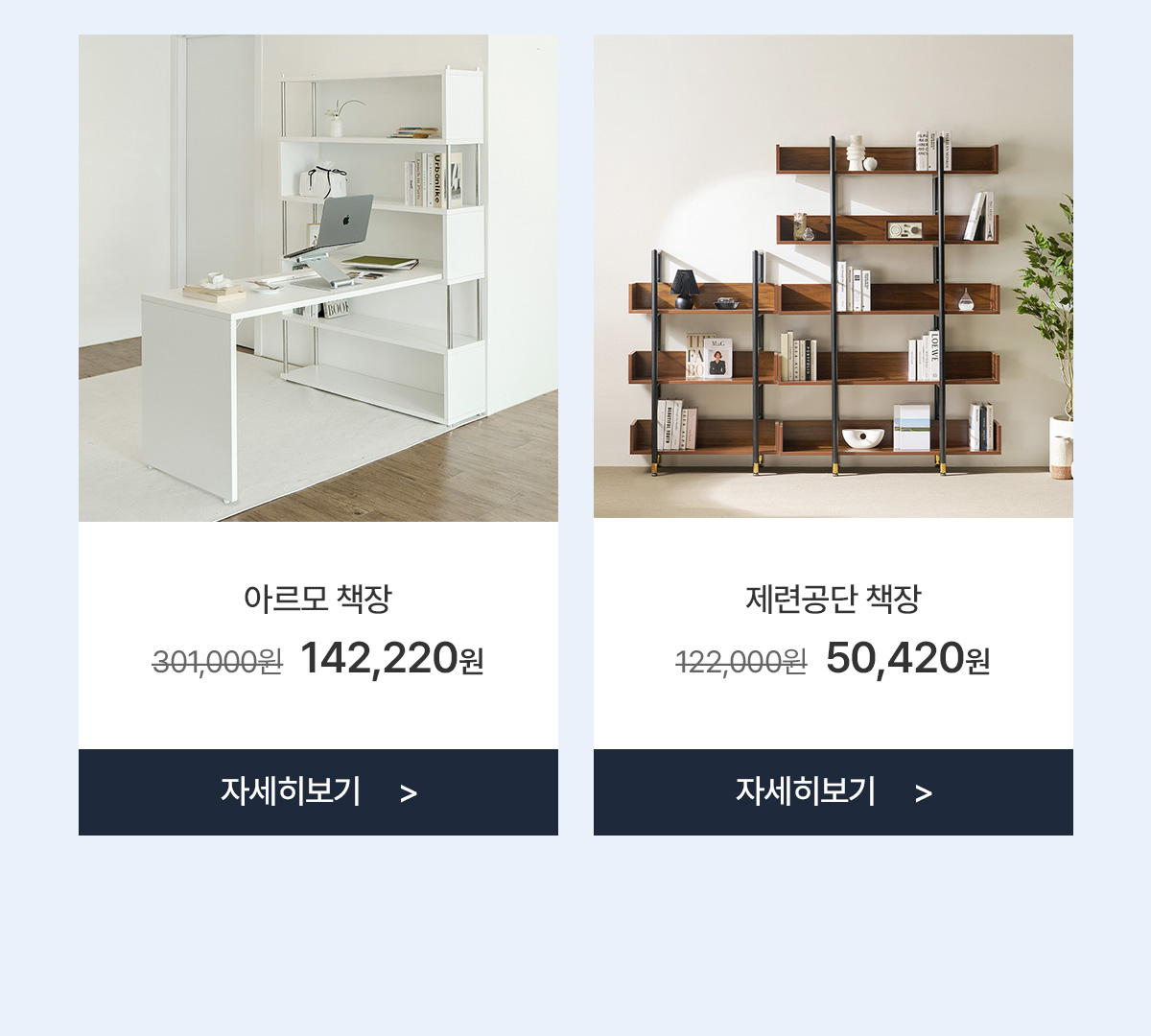View the 제련공단 책장 product image

tap(833, 276)
